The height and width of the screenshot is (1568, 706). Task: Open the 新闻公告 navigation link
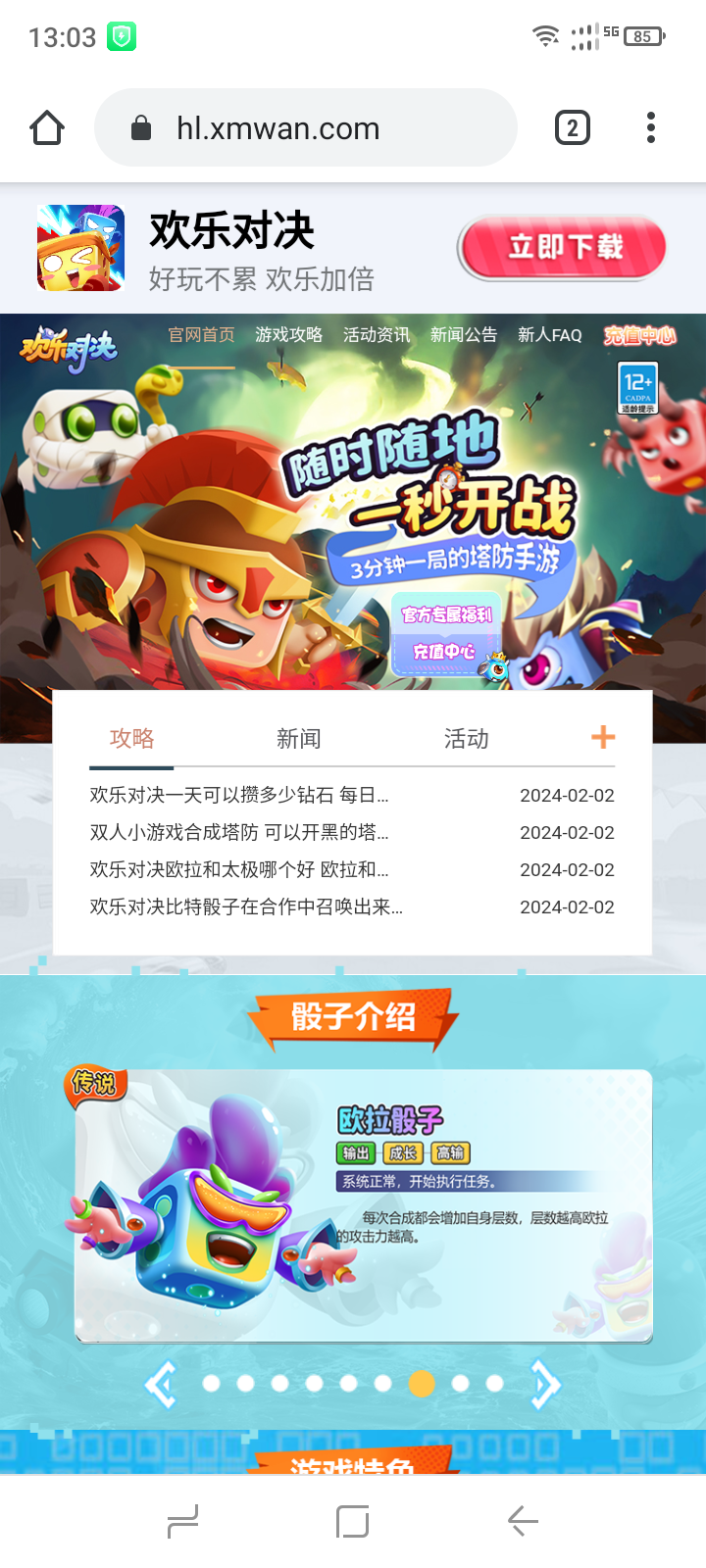464,335
